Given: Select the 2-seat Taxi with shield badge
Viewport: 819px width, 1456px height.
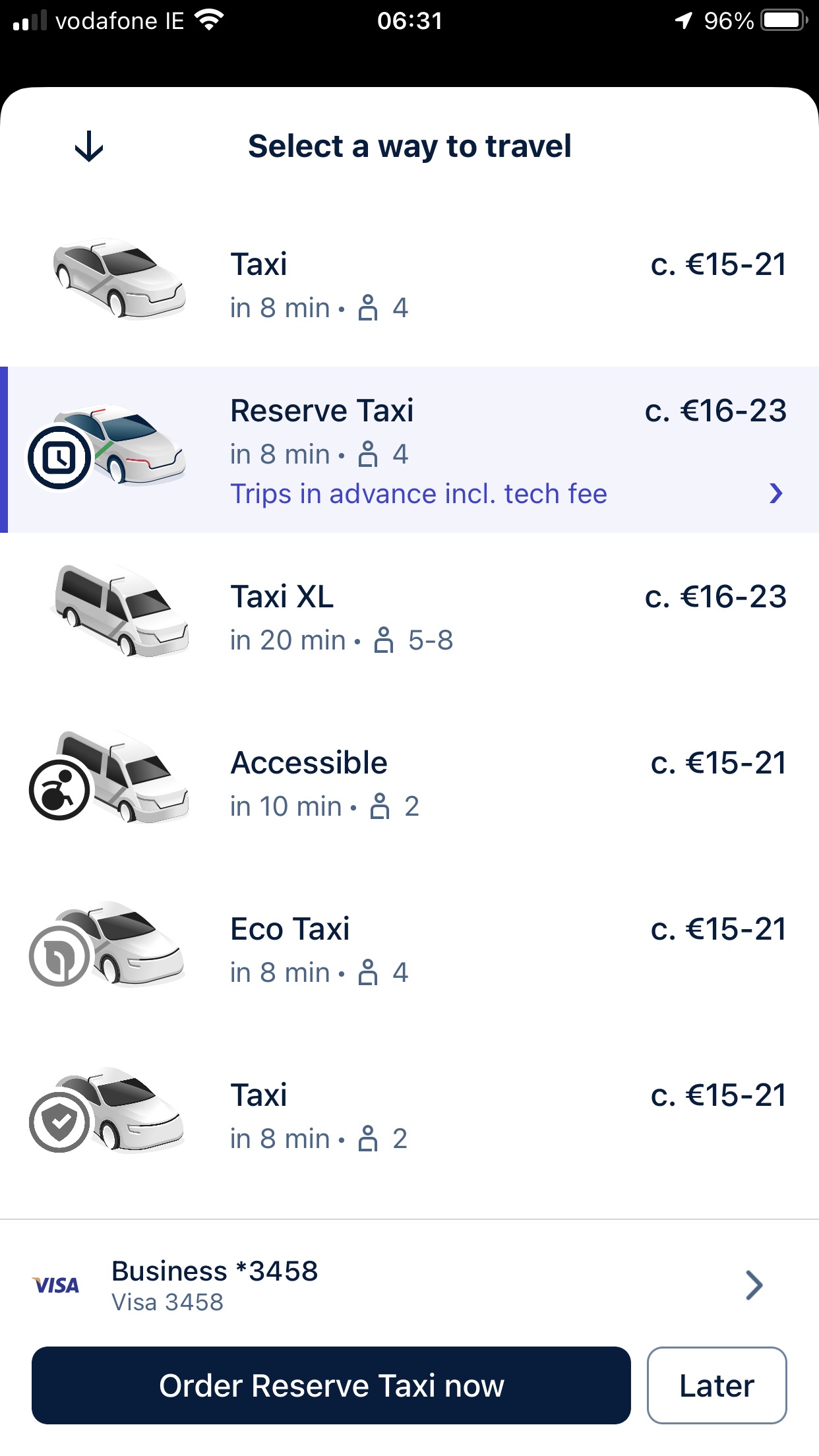Looking at the screenshot, I should [x=409, y=1116].
